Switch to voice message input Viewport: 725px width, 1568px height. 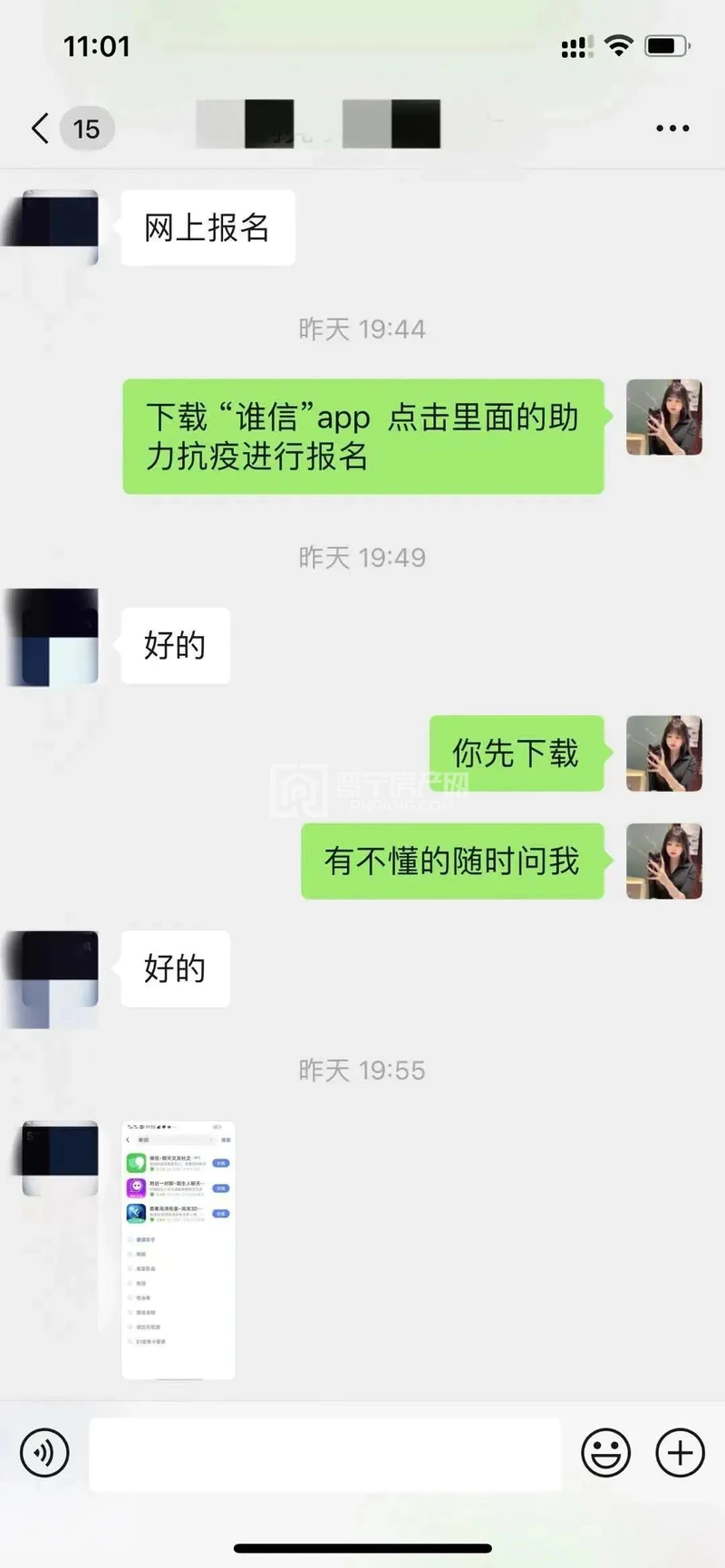tap(44, 1453)
